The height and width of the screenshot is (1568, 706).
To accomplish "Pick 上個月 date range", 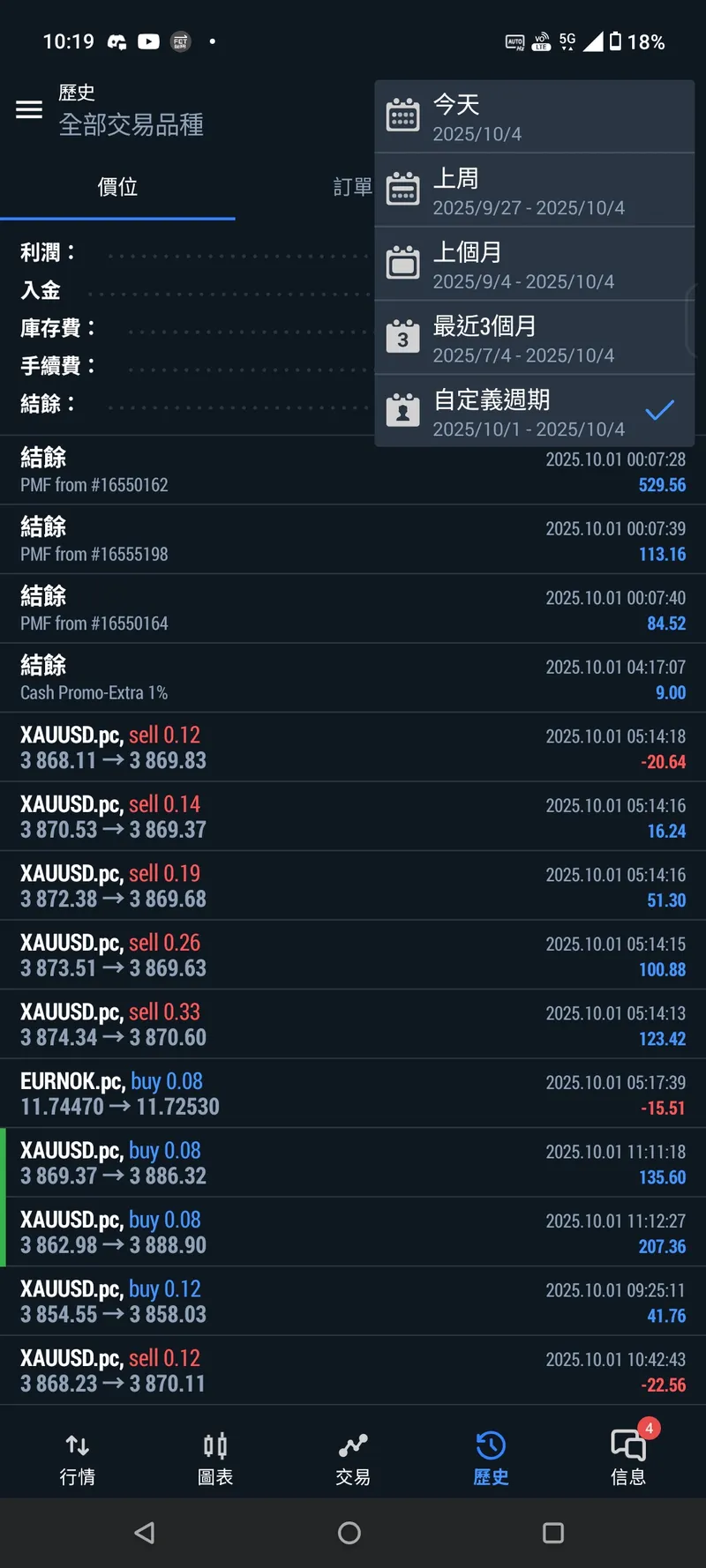I will click(534, 265).
